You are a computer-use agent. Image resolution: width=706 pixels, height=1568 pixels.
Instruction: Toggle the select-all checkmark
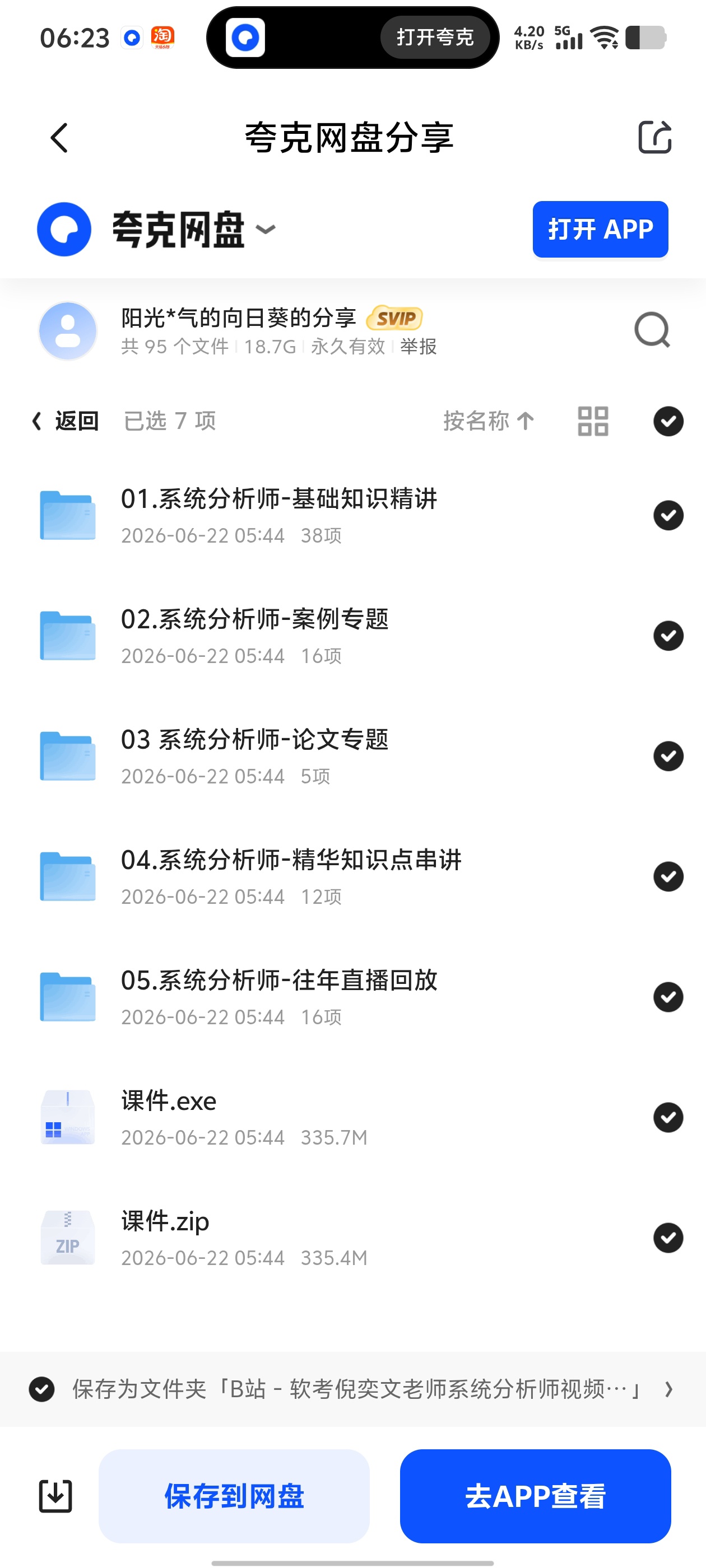pyautogui.click(x=668, y=421)
